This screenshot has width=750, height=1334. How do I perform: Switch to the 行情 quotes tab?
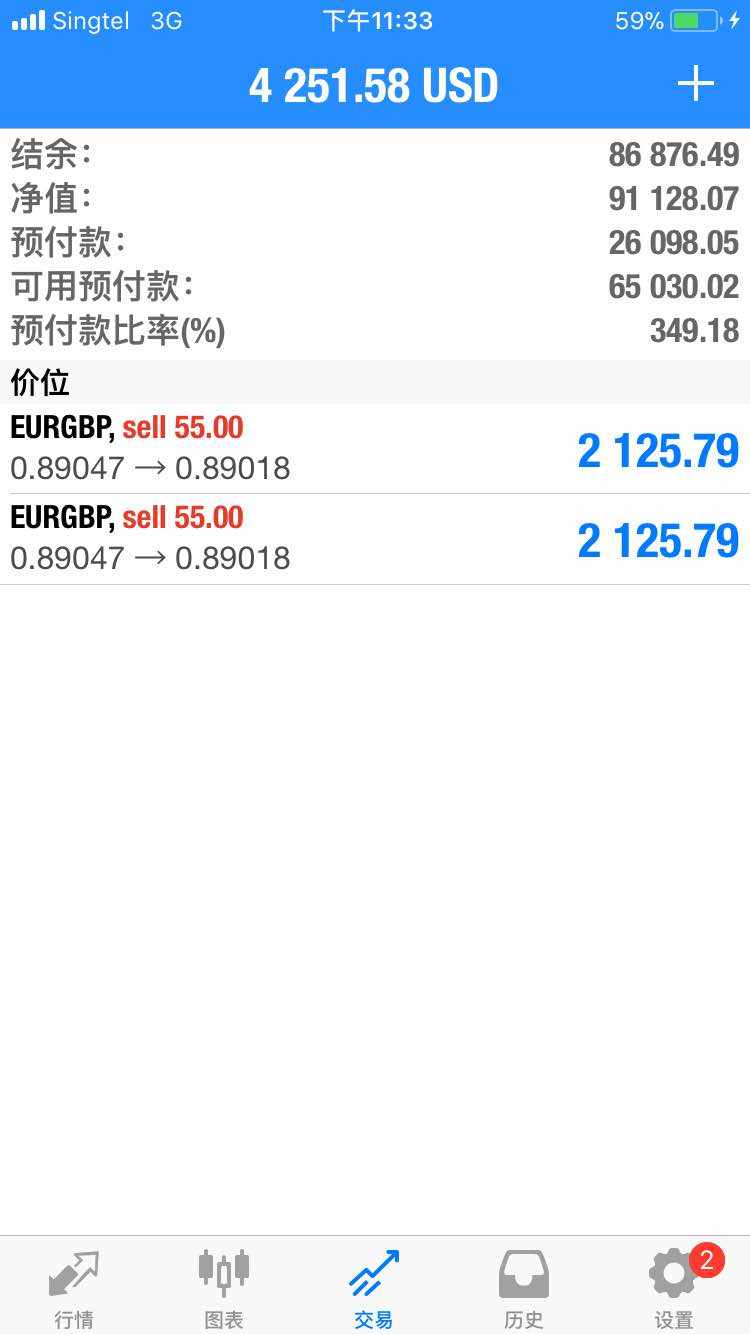pyautogui.click(x=74, y=1288)
